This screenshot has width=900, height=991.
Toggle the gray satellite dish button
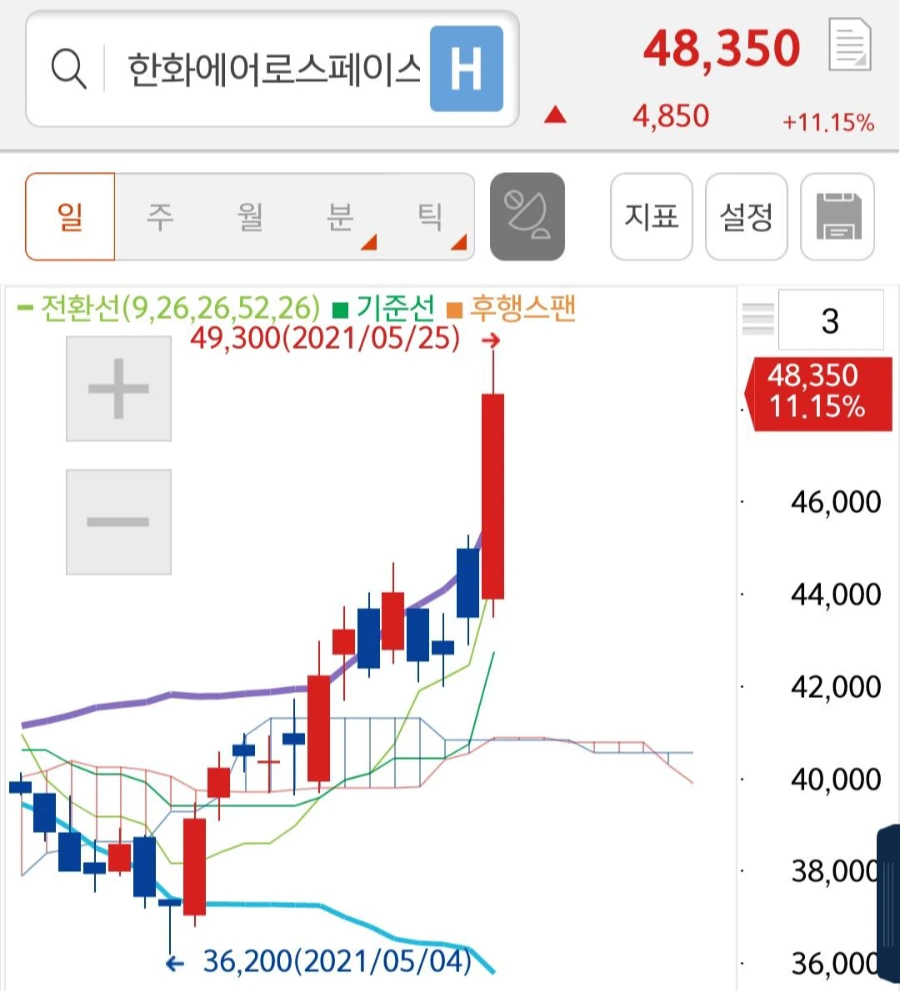527,216
